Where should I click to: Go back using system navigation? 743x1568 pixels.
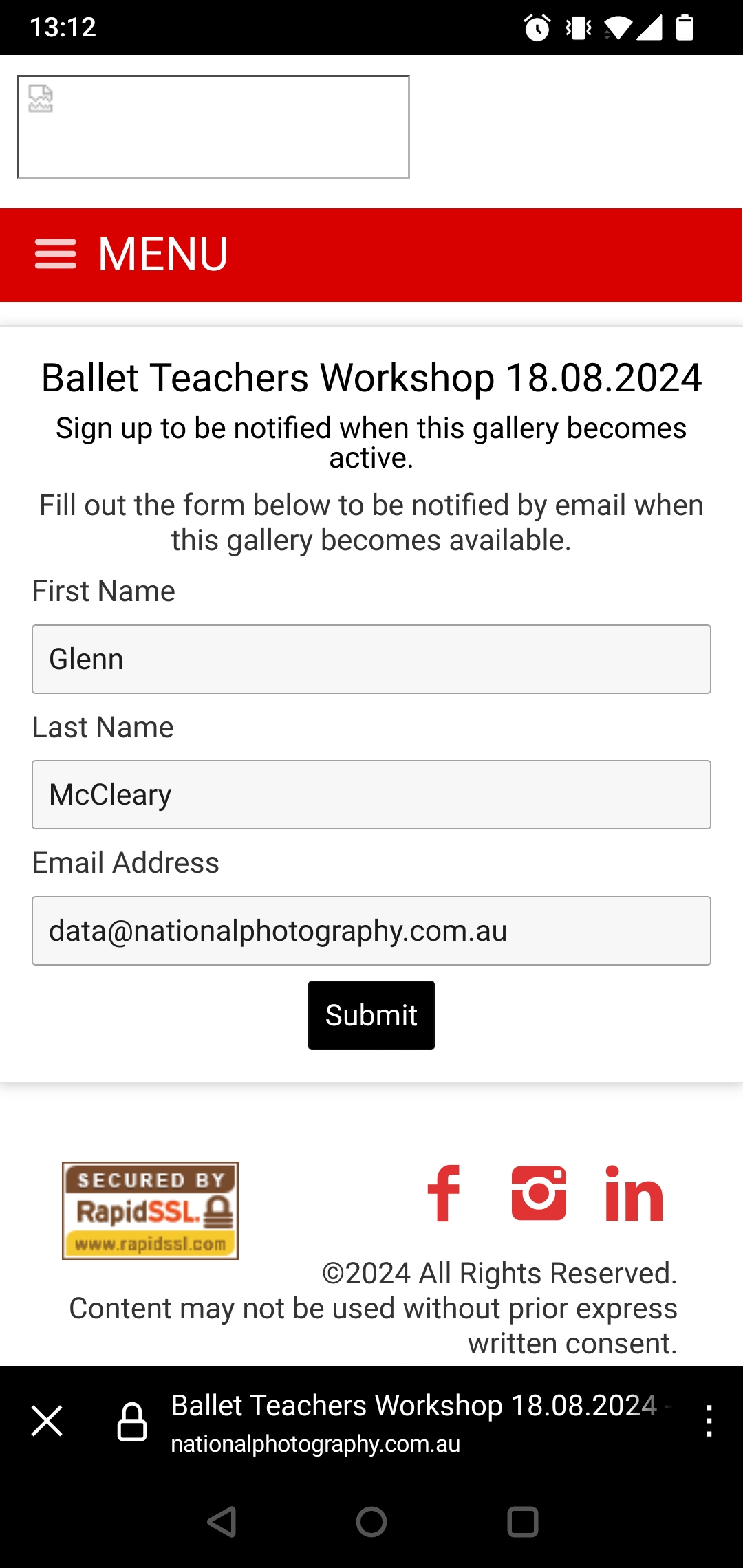click(222, 1522)
